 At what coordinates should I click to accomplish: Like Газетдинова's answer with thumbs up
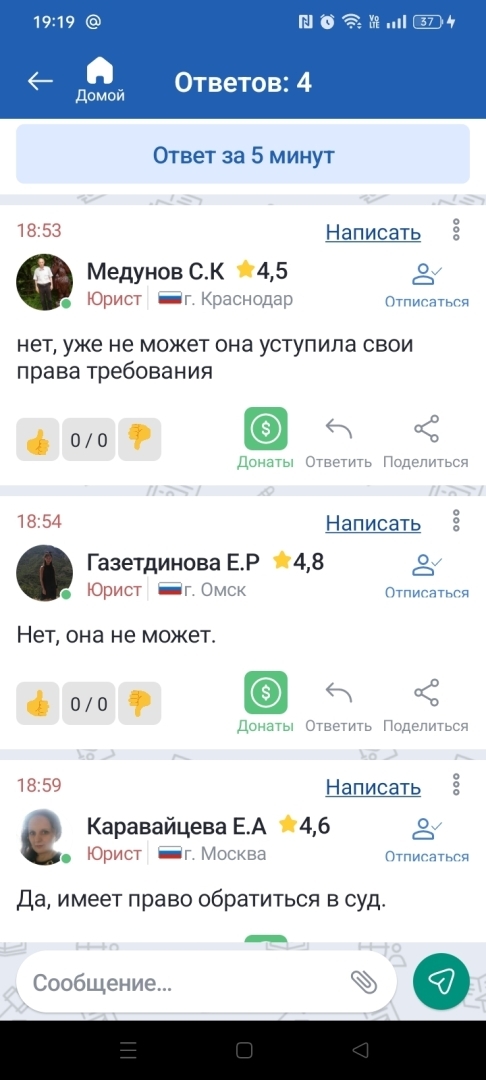coord(38,703)
